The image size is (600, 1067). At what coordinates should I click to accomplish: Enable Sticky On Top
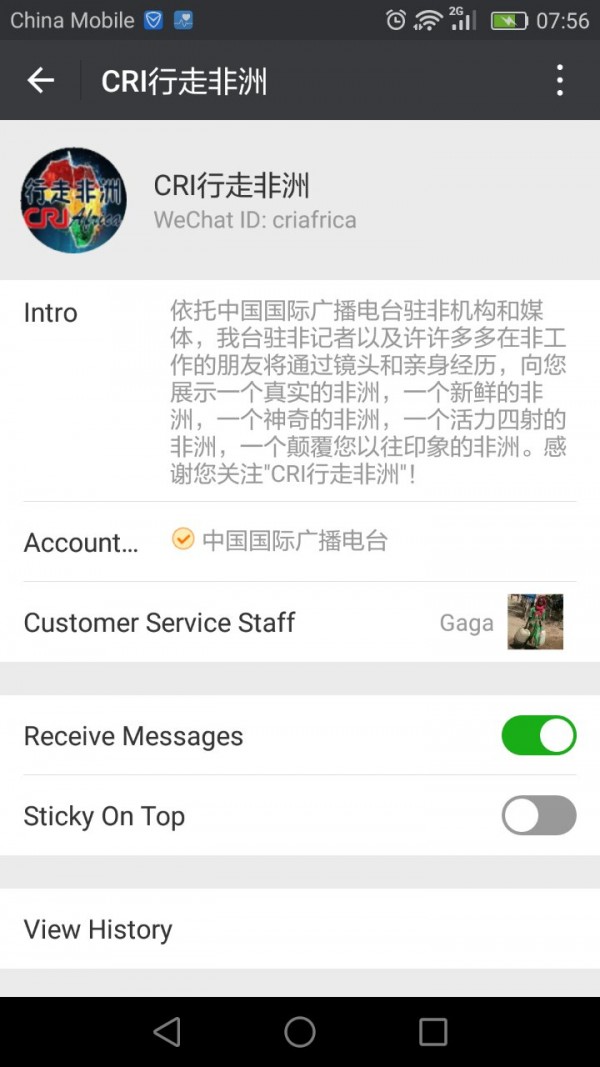click(x=538, y=816)
